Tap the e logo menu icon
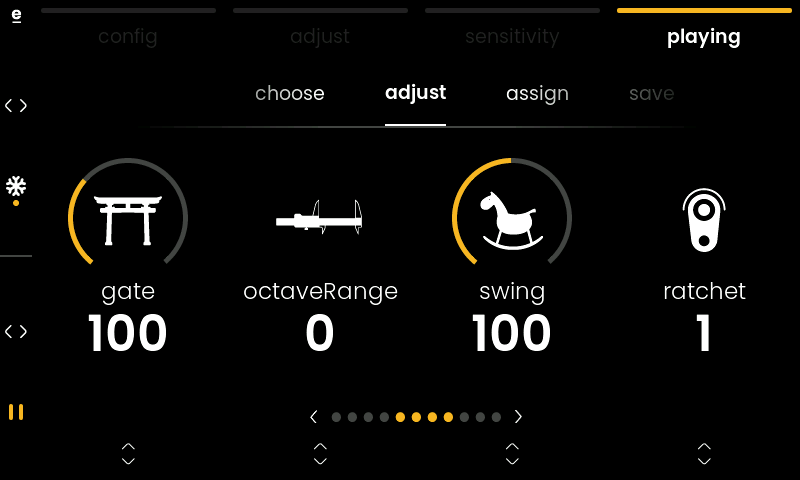This screenshot has width=800, height=480. click(x=16, y=15)
